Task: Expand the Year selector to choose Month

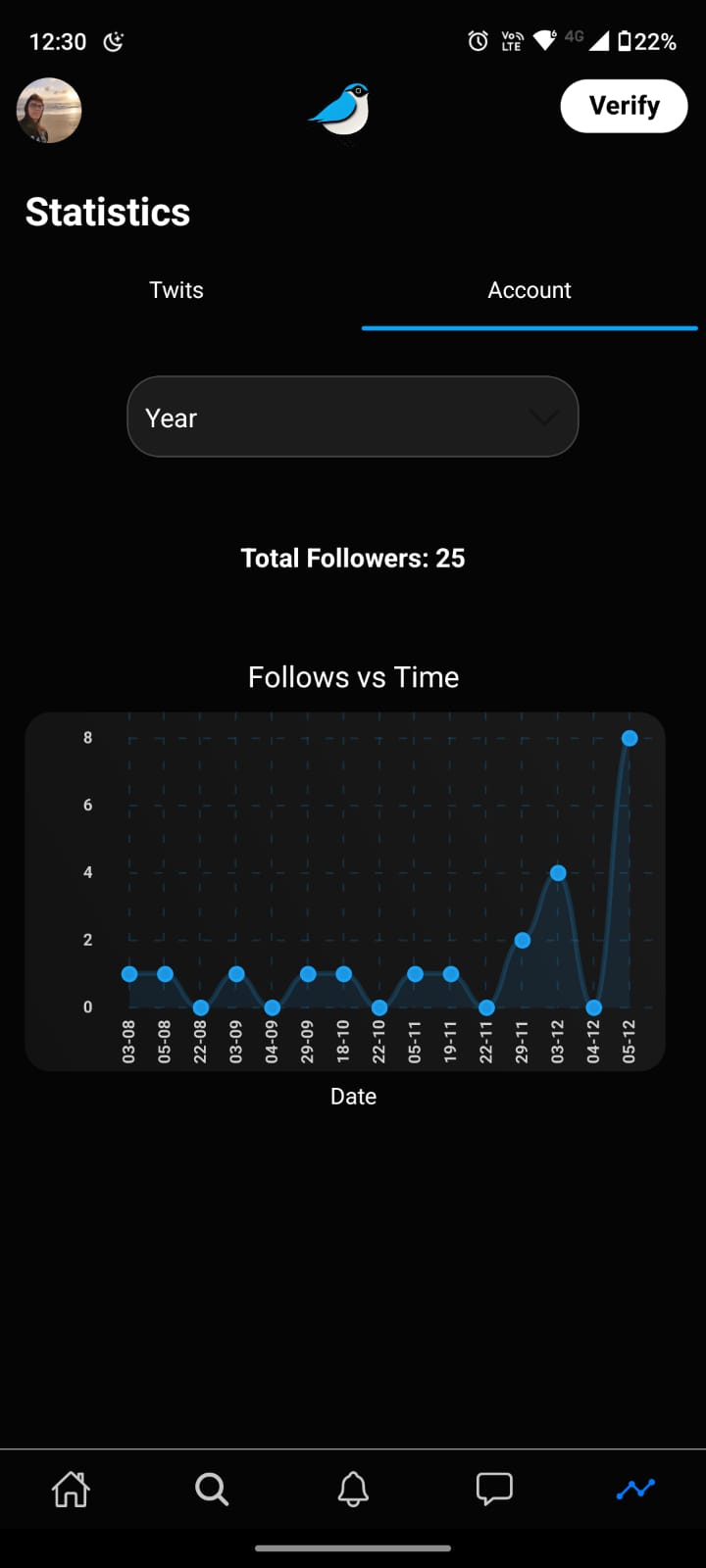Action: tap(353, 416)
